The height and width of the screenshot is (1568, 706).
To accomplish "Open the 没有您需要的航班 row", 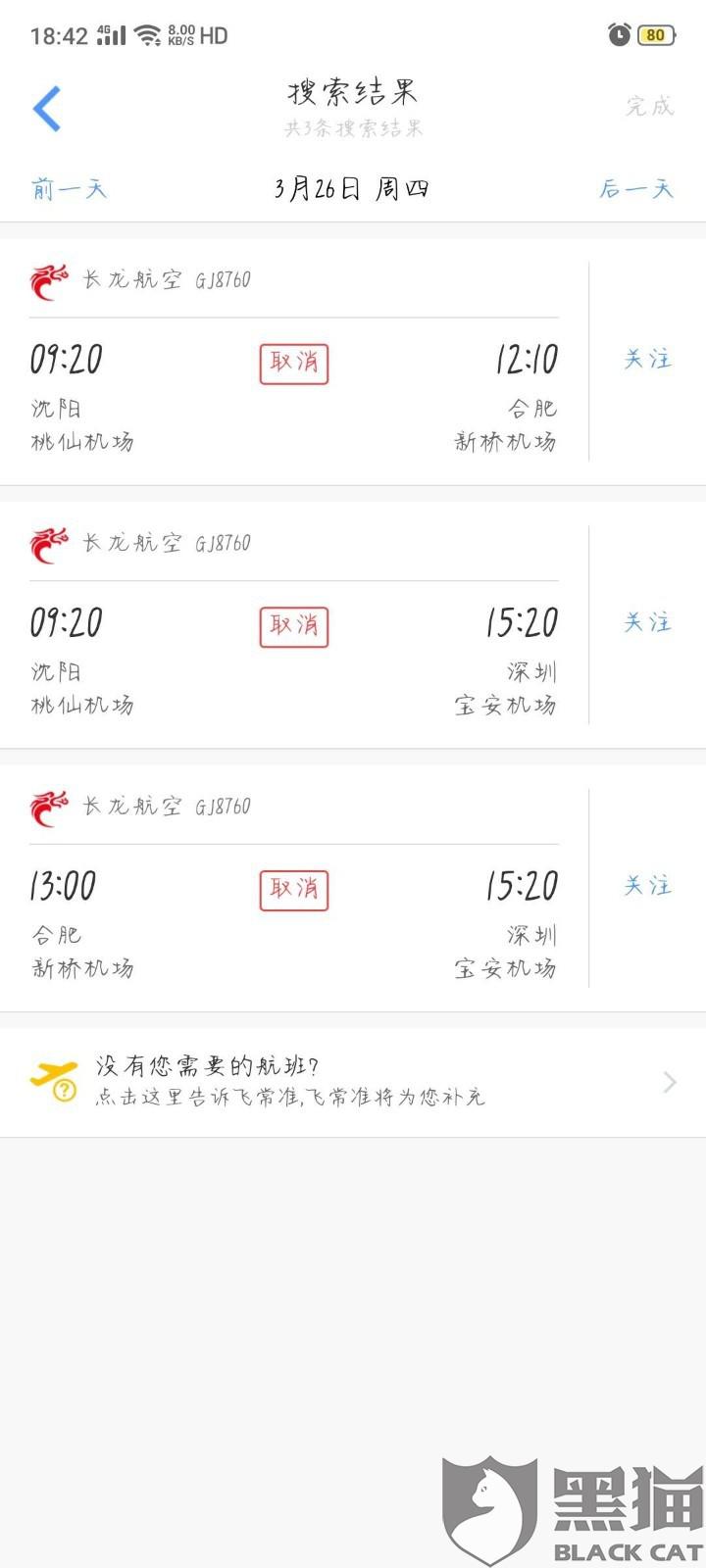I will (x=353, y=1082).
